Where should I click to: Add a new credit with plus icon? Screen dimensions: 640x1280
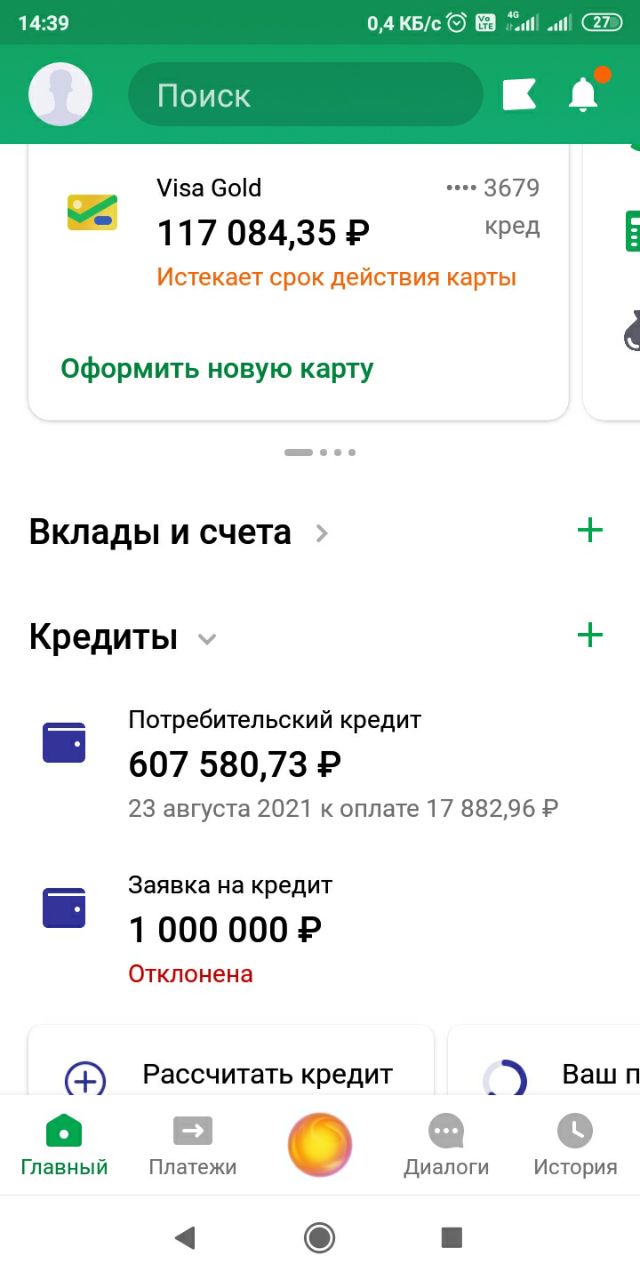pos(590,635)
